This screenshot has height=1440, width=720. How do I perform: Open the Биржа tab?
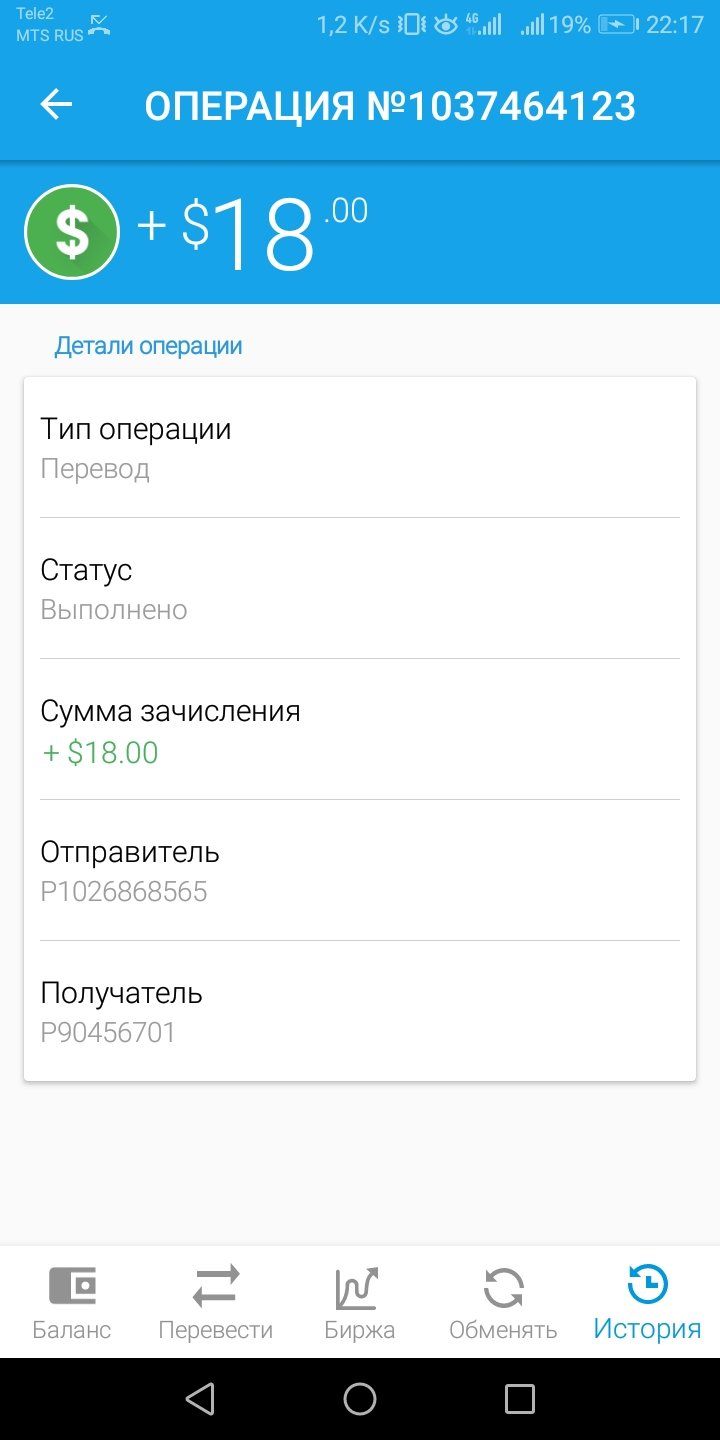coord(359,1302)
